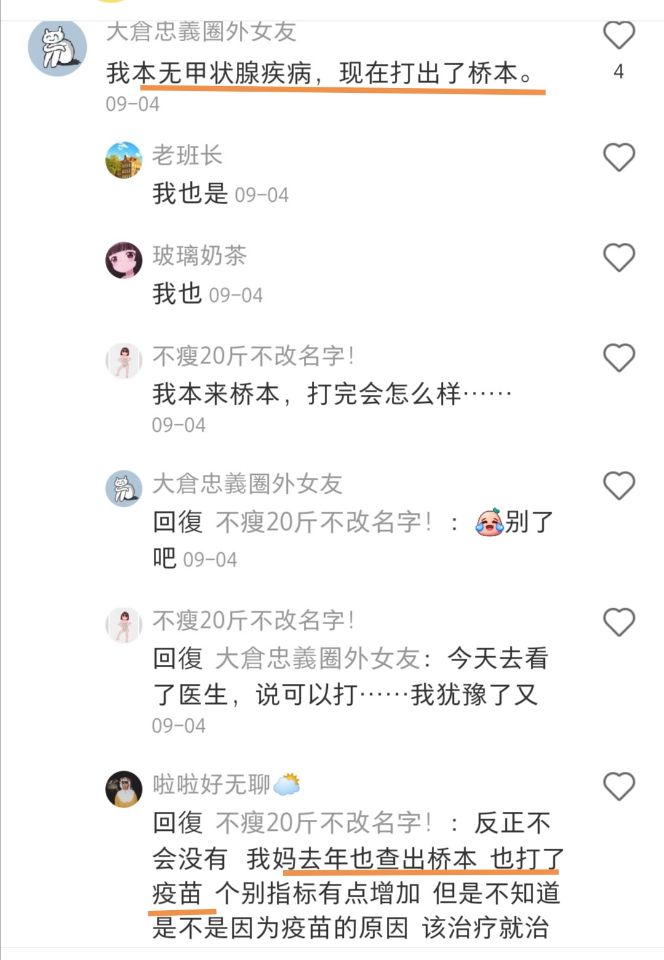664x960 pixels.
Task: Like the "今天去看了医生" reply
Action: [619, 623]
